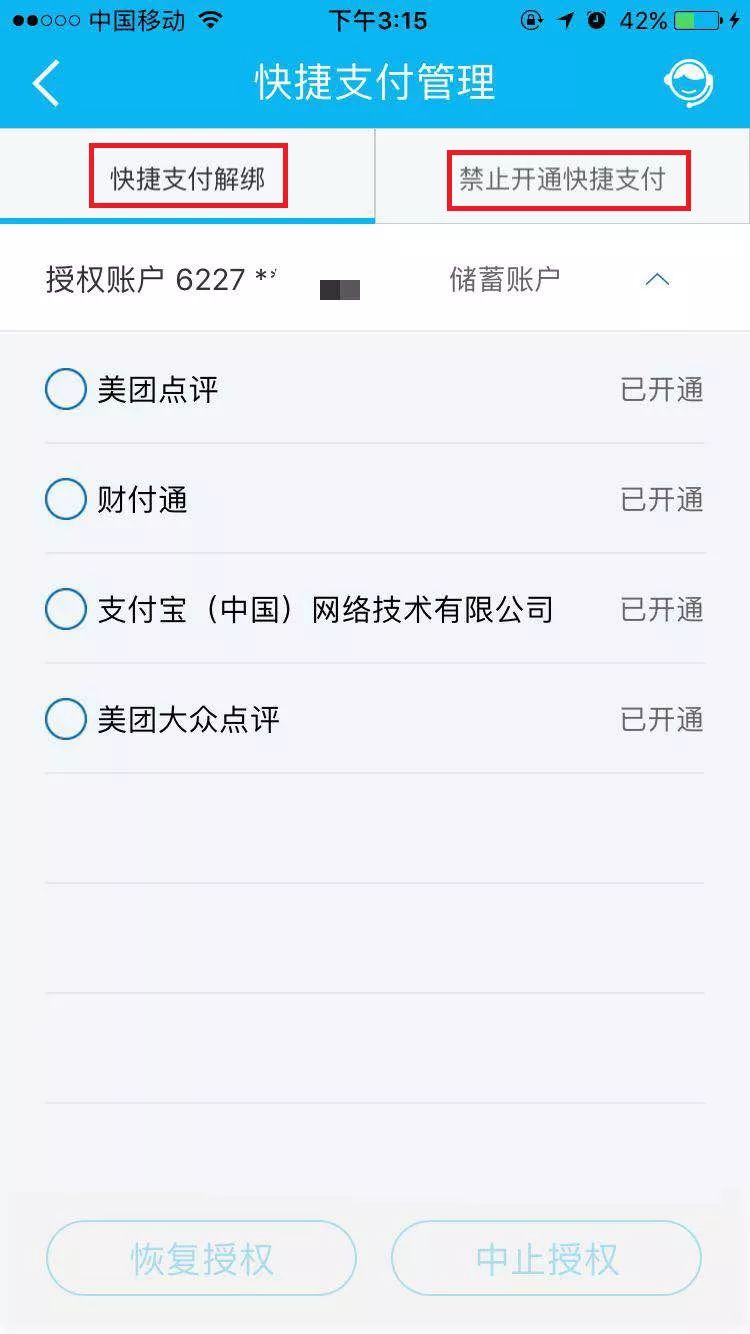This screenshot has height=1334, width=750.
Task: Go back using the top-left arrow
Action: [x=46, y=83]
